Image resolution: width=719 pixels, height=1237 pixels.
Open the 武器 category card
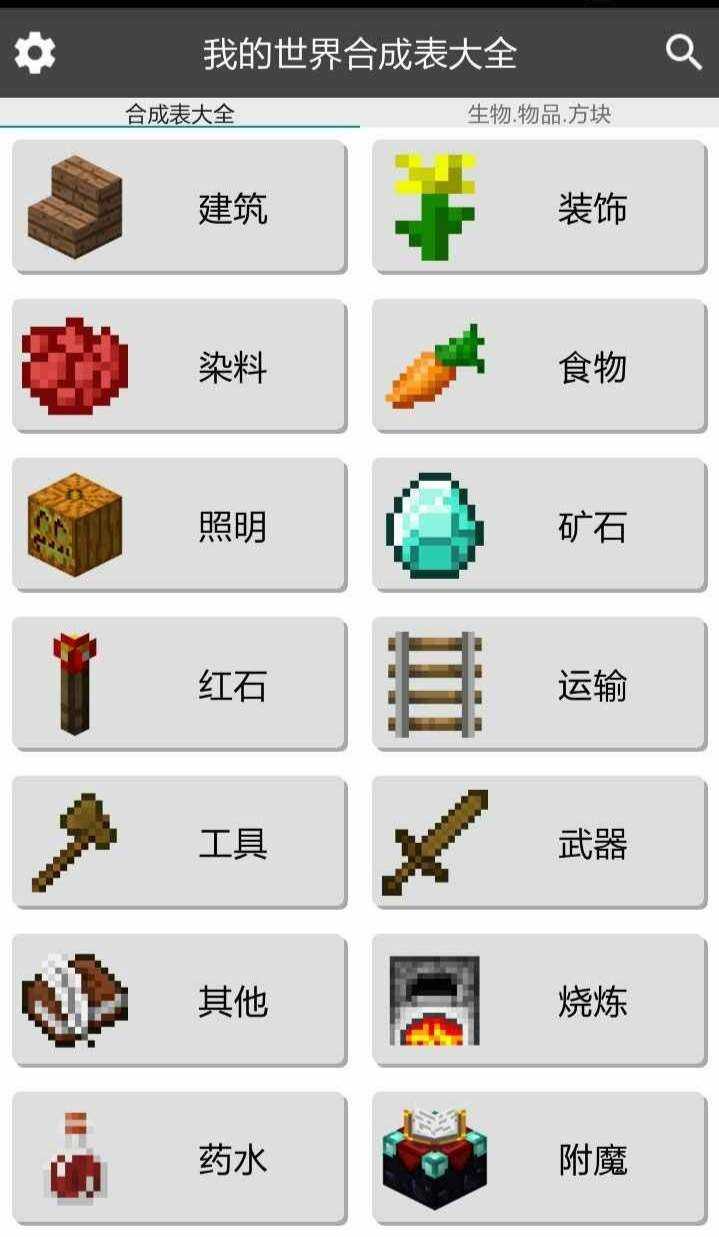tap(539, 843)
